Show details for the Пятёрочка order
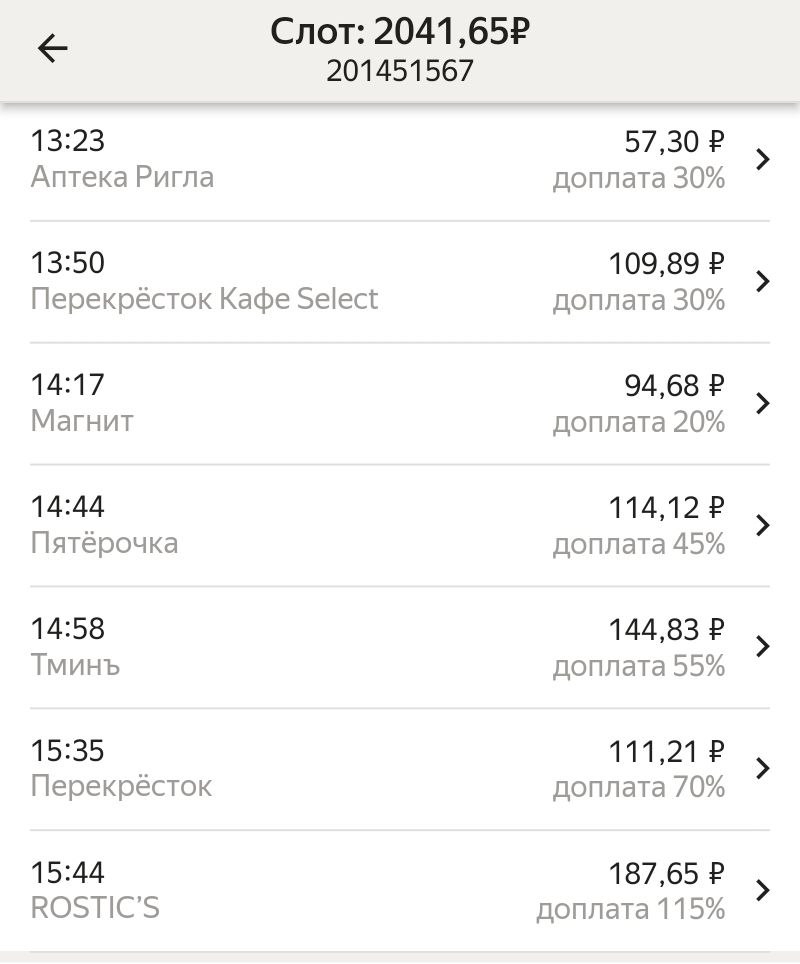Image resolution: width=800 pixels, height=964 pixels. tap(400, 525)
